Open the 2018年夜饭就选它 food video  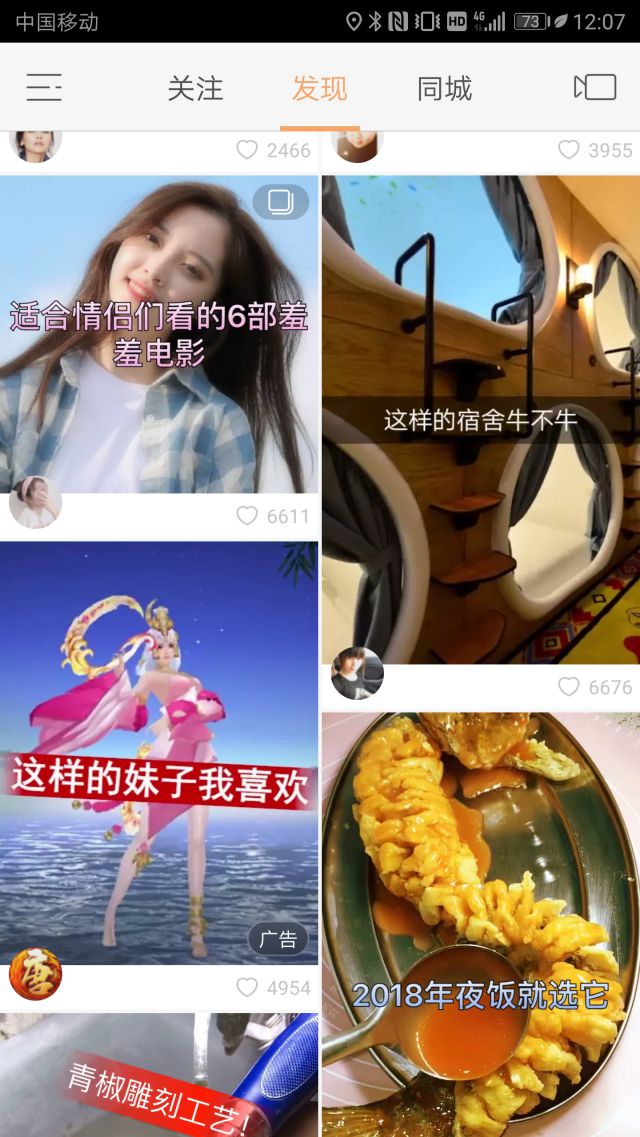[480, 920]
